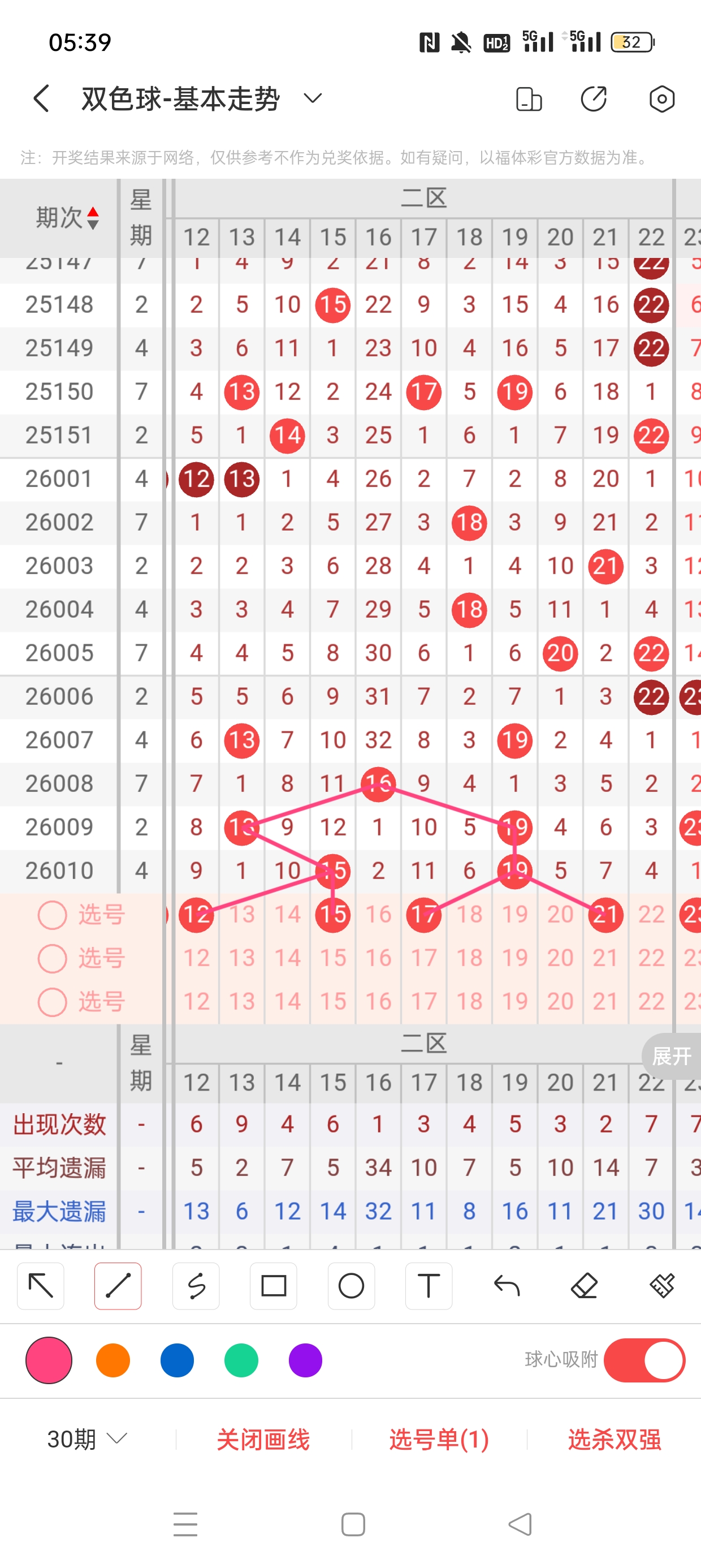
Task: Choose the straight line drawing tool
Action: tap(118, 1286)
